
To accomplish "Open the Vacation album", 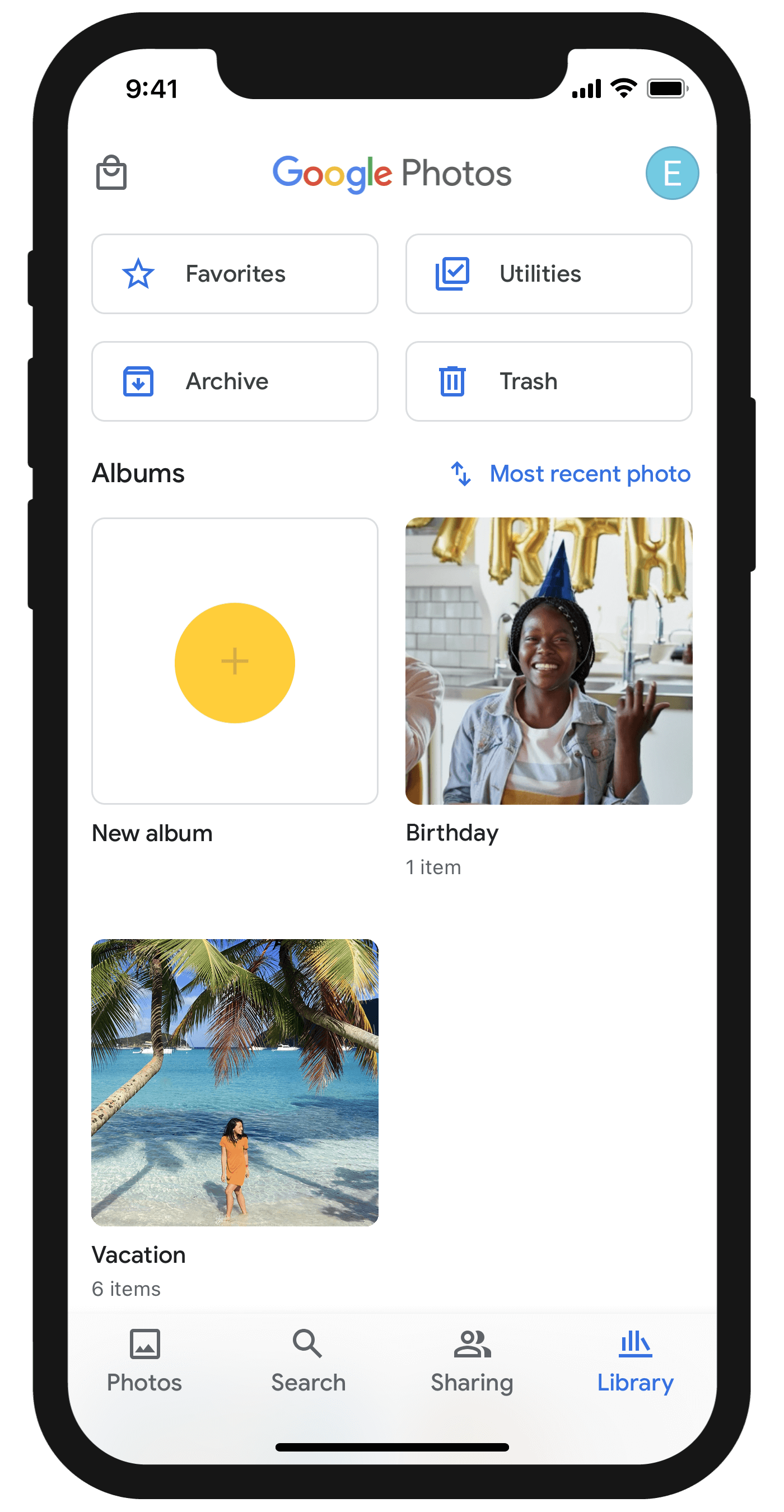I will (235, 1082).
